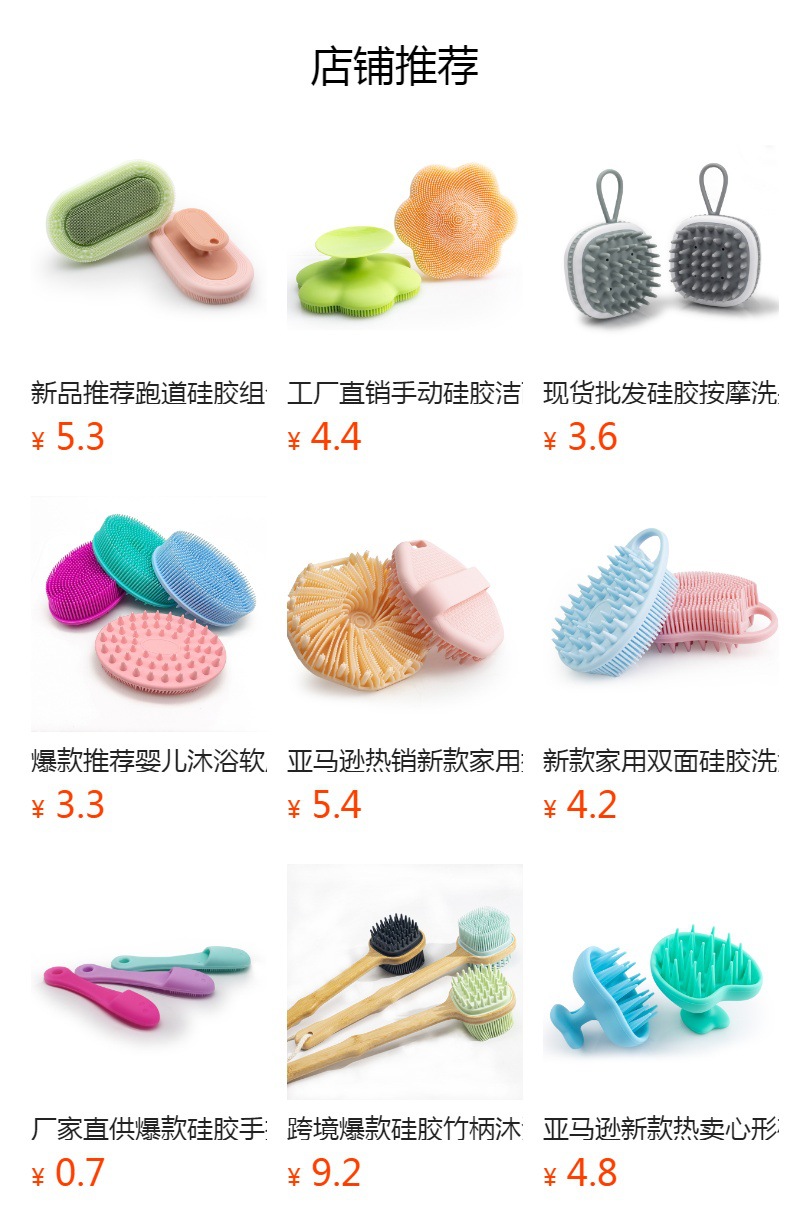Viewport: 790px width, 1232px height.
Task: Open the 新品推荐跑道硅胶 product priced ¥5.3
Action: point(148,246)
